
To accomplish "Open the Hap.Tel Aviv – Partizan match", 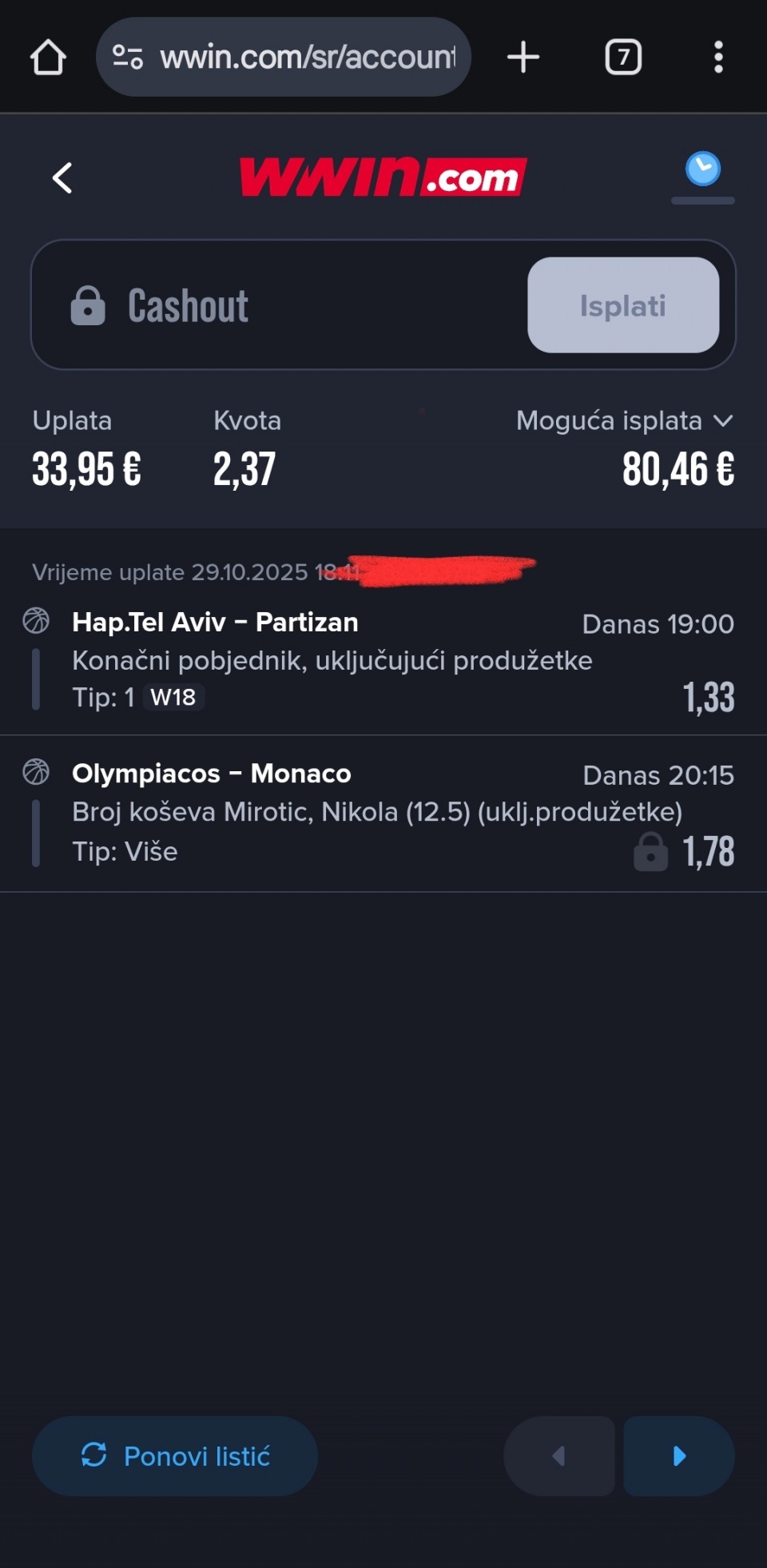I will point(215,623).
